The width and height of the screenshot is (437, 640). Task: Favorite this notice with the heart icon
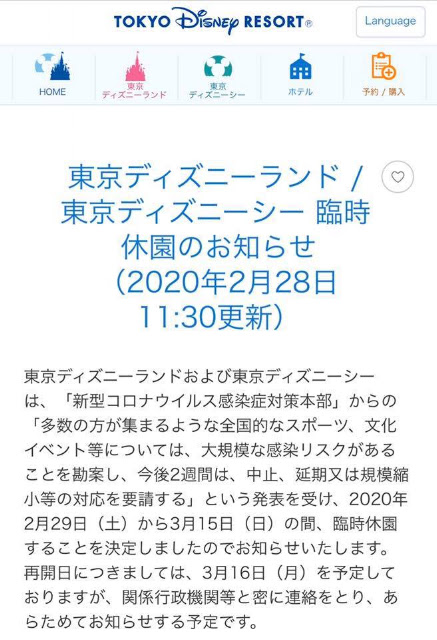tap(397, 177)
